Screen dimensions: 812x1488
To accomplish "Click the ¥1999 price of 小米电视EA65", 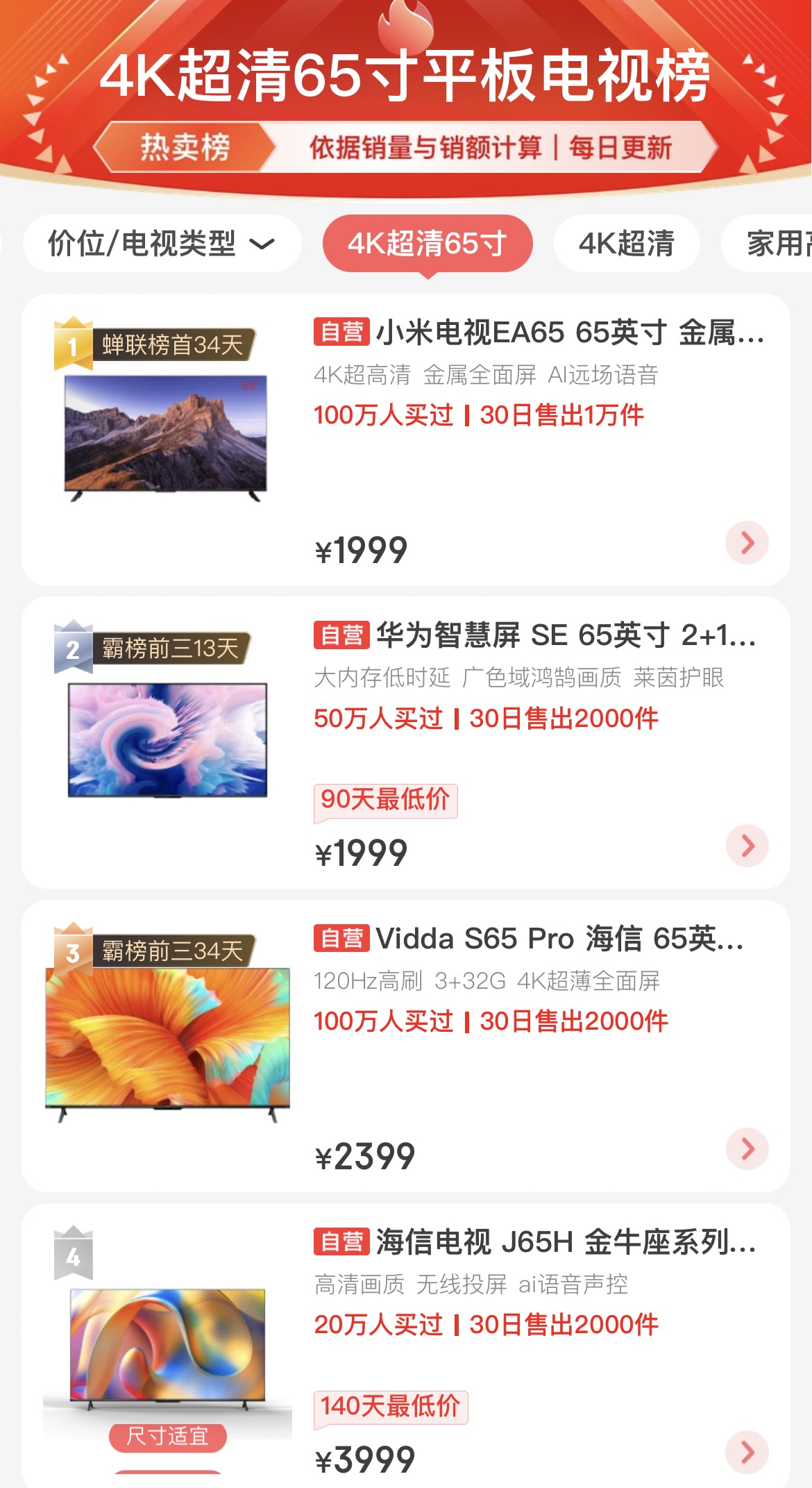I will click(360, 551).
